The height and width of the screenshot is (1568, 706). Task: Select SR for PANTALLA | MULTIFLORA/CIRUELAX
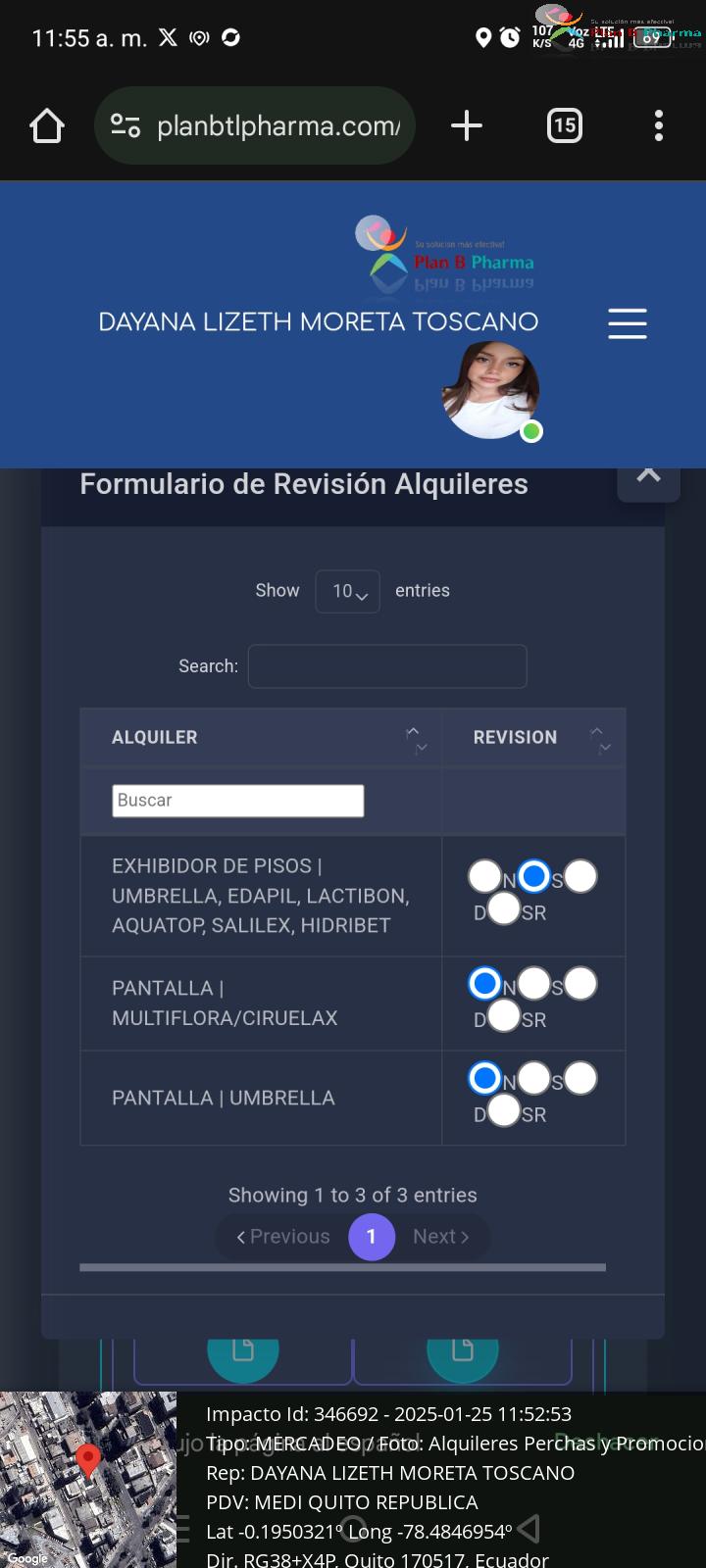tap(504, 1016)
